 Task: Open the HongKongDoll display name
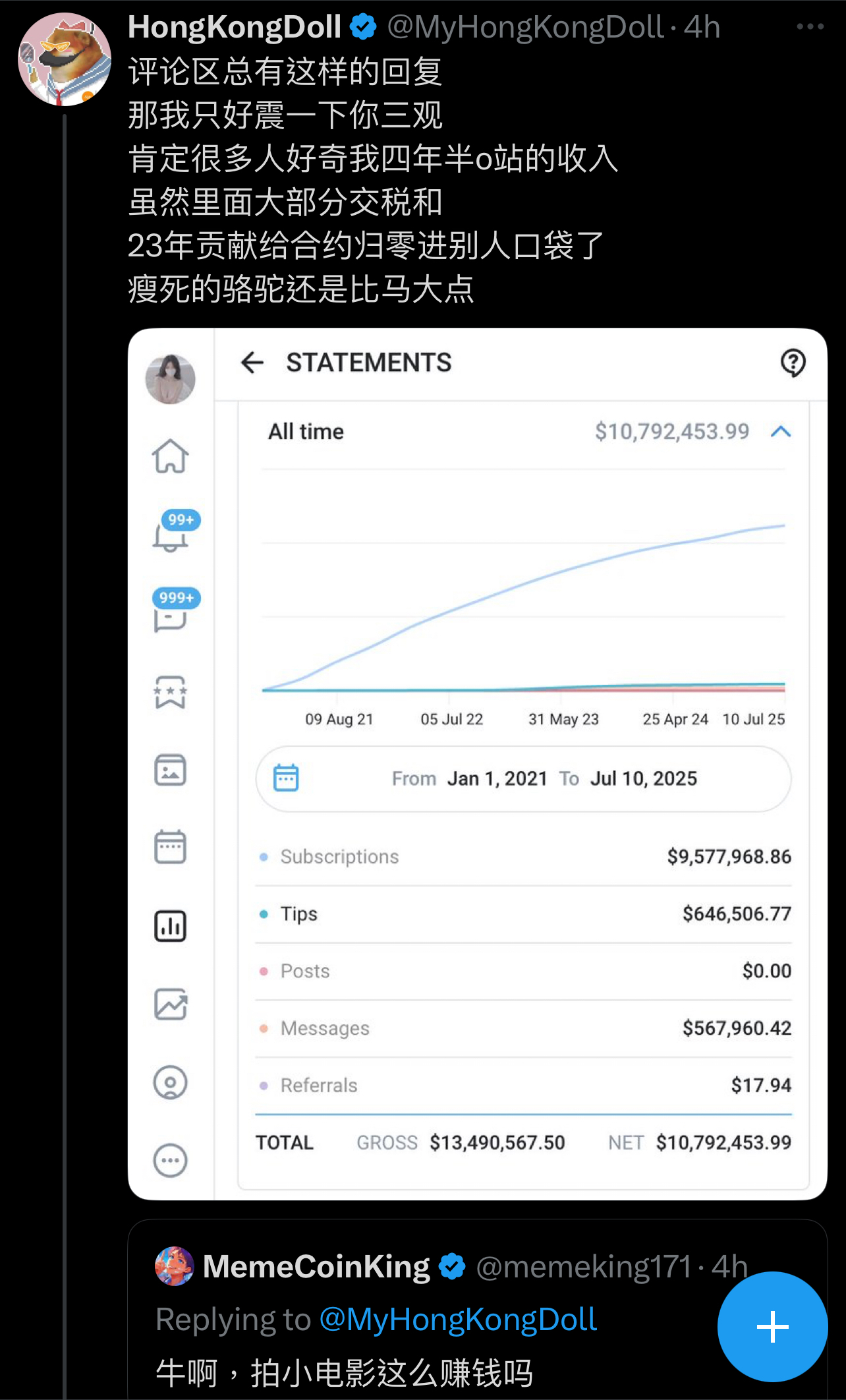click(x=235, y=27)
